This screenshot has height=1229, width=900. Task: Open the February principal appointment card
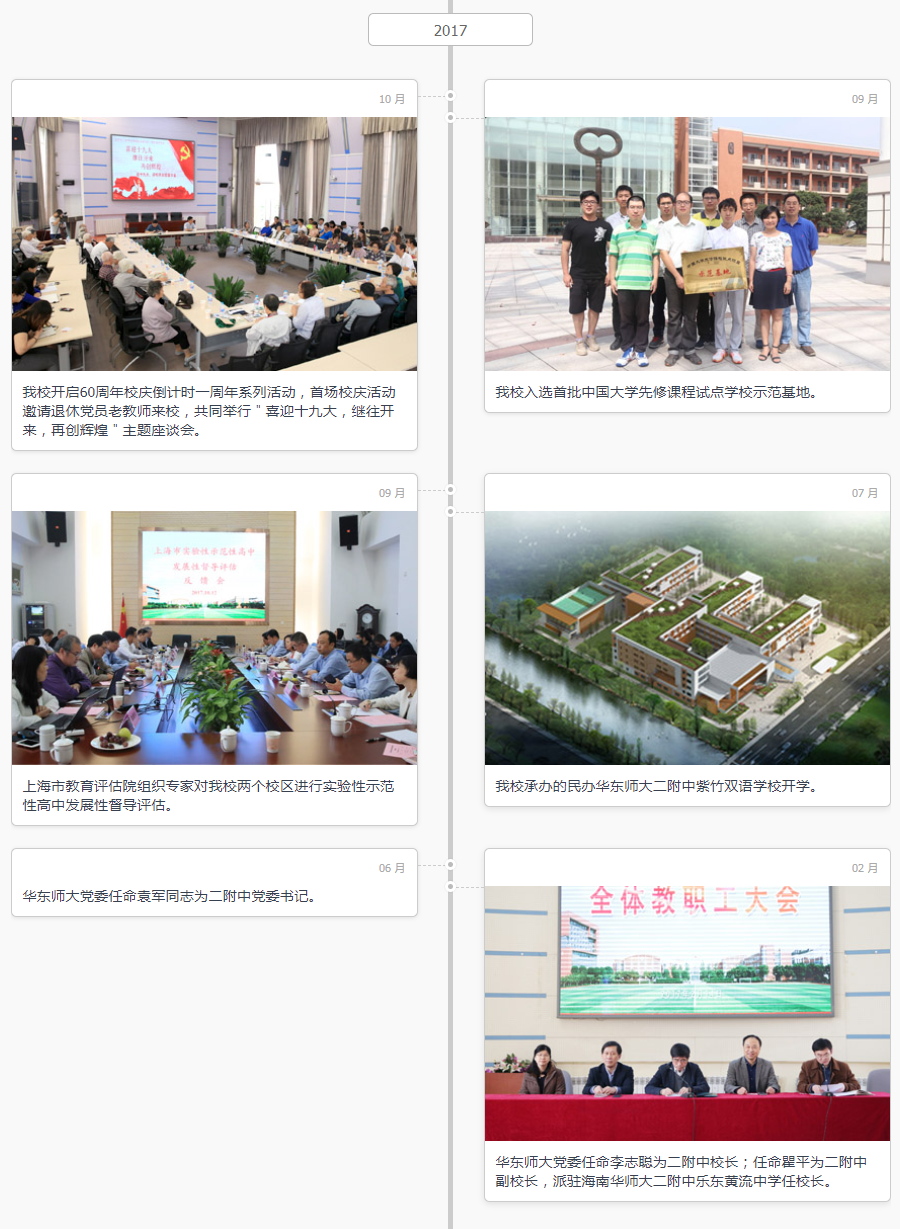687,1023
